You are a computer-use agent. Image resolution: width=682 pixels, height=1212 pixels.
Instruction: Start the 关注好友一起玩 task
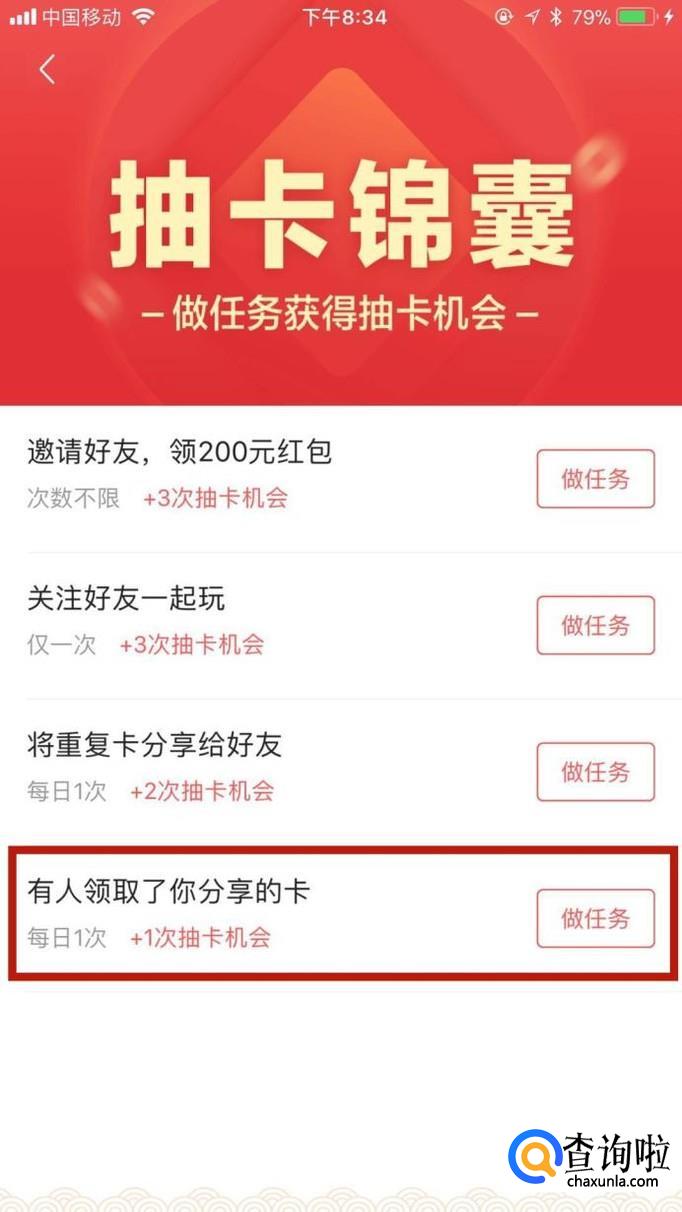(595, 625)
